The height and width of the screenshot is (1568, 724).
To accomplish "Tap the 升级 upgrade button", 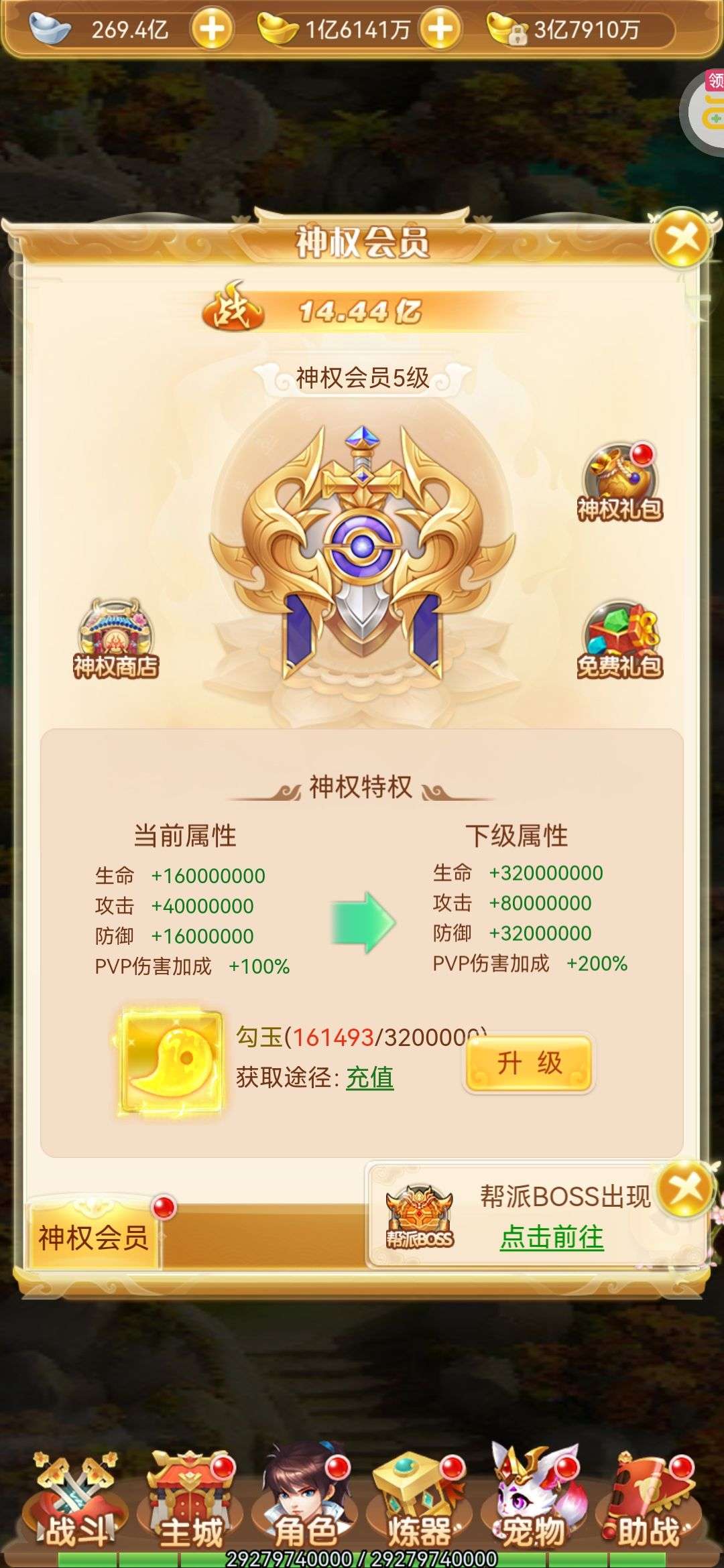I will [x=530, y=1063].
